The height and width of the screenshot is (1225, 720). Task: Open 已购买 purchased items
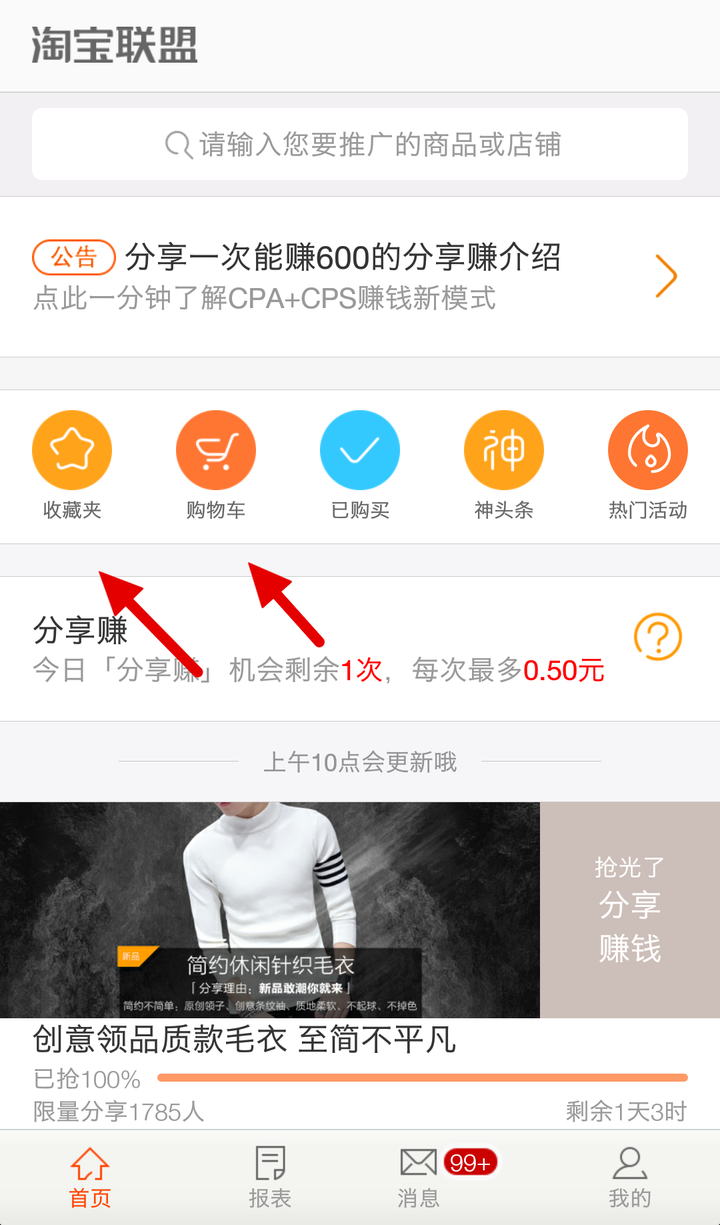(x=360, y=465)
